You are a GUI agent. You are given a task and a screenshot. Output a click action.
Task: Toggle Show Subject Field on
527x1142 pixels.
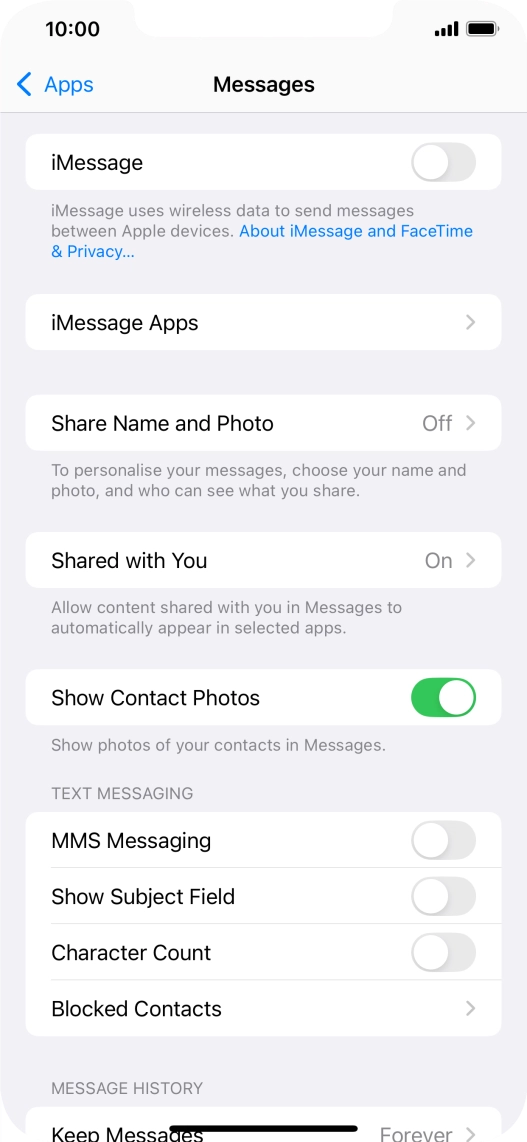point(443,897)
